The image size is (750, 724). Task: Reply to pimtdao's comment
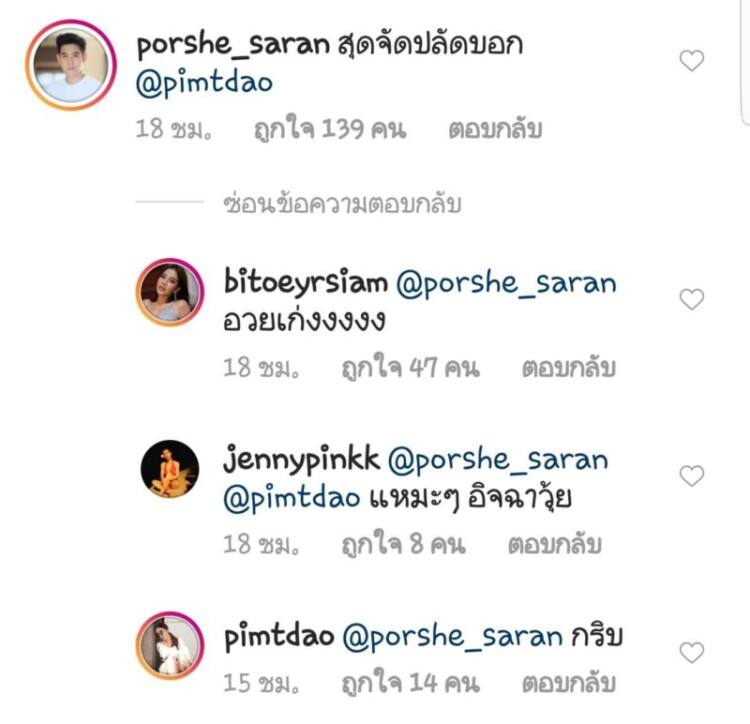pos(568,685)
